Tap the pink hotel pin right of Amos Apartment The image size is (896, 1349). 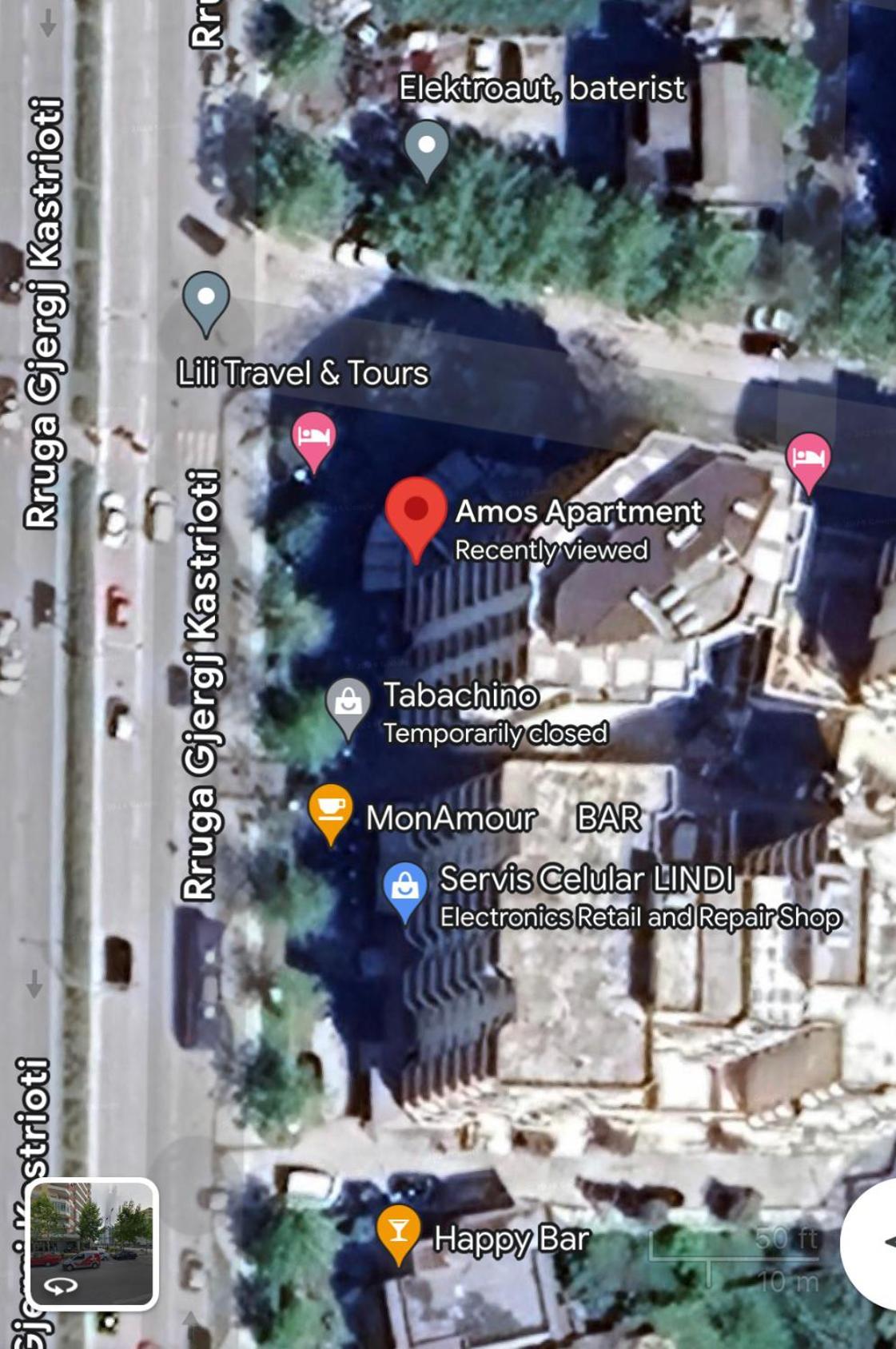click(808, 458)
